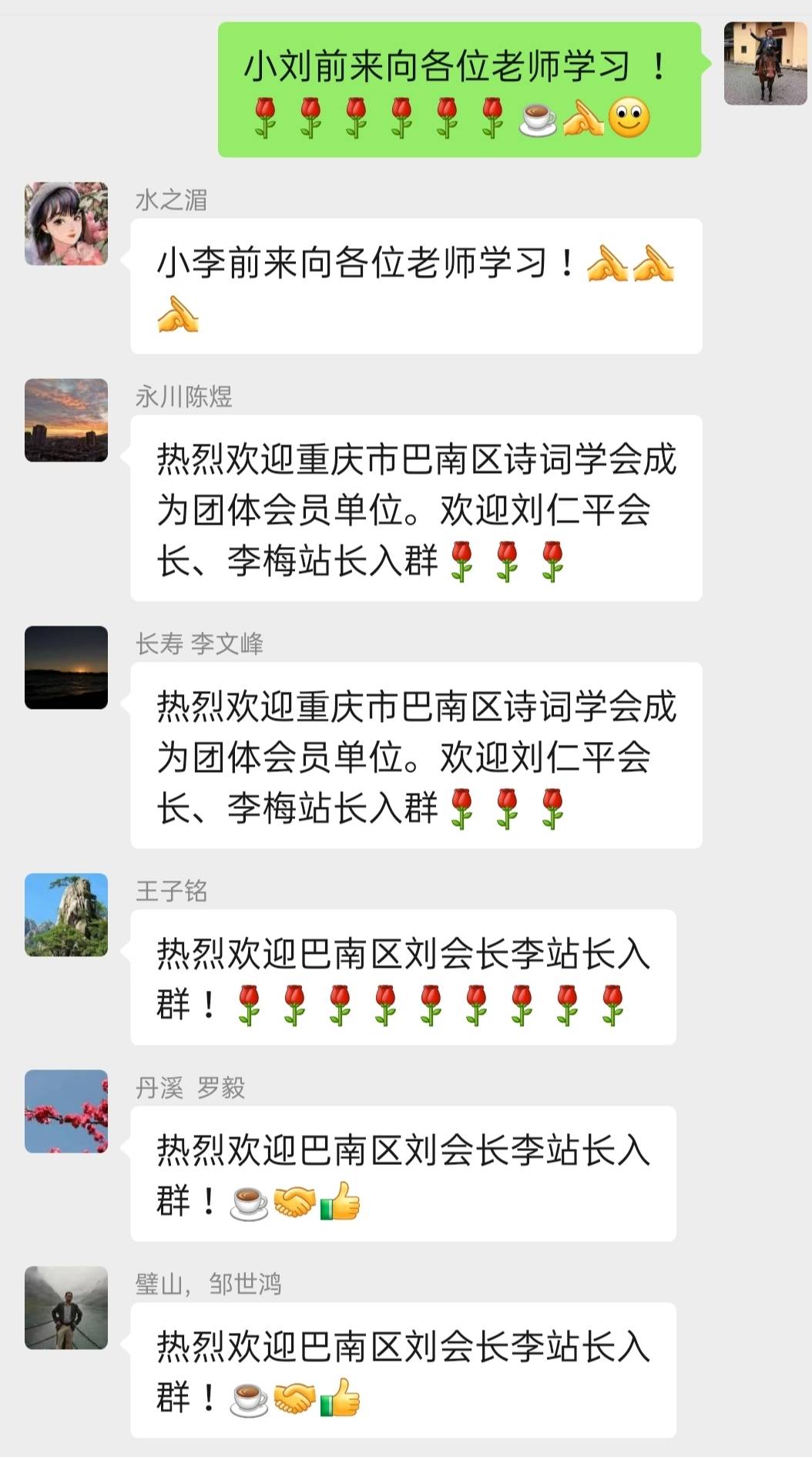View 长寿 李文峰's profile picture
812x1457 pixels.
coord(66,667)
